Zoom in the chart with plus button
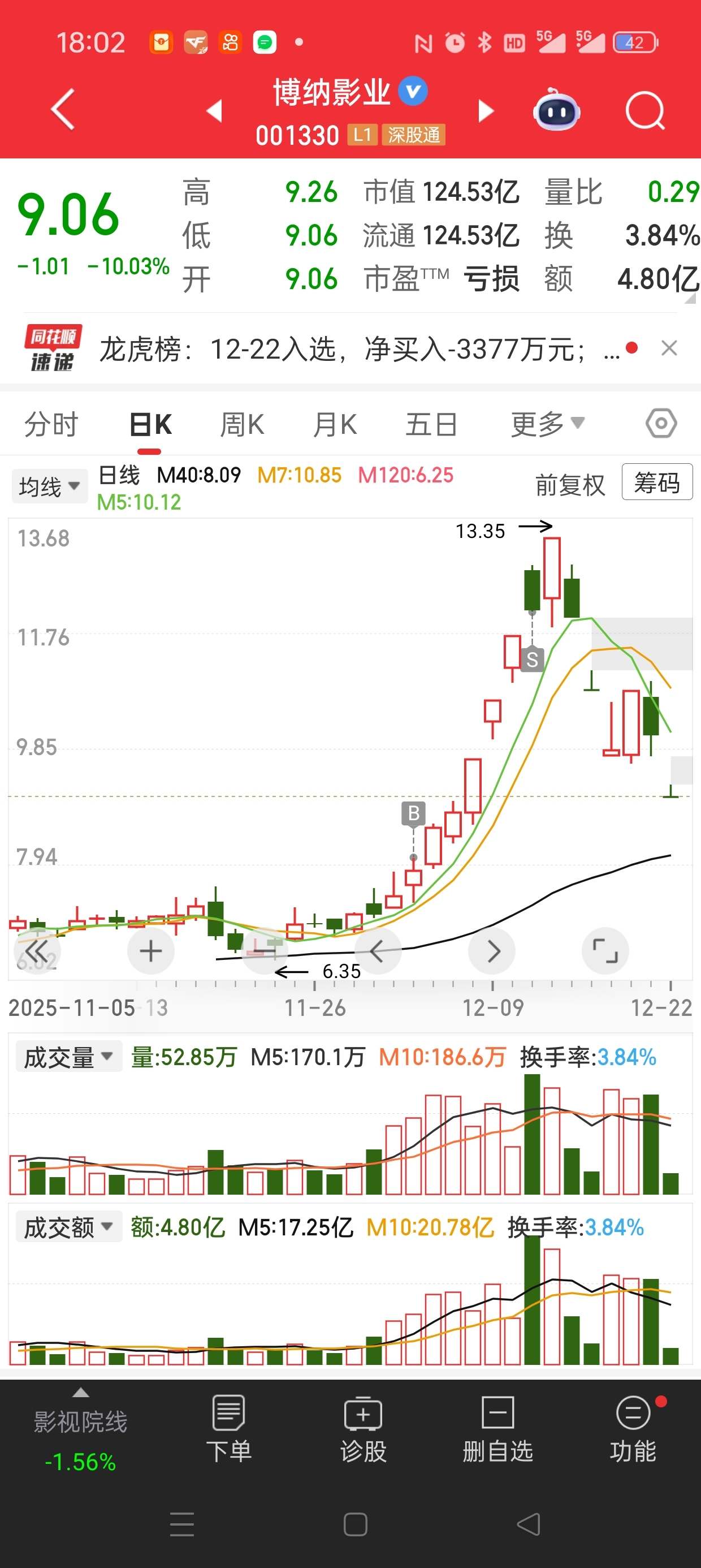Screen dimensions: 701x1568 [151, 951]
